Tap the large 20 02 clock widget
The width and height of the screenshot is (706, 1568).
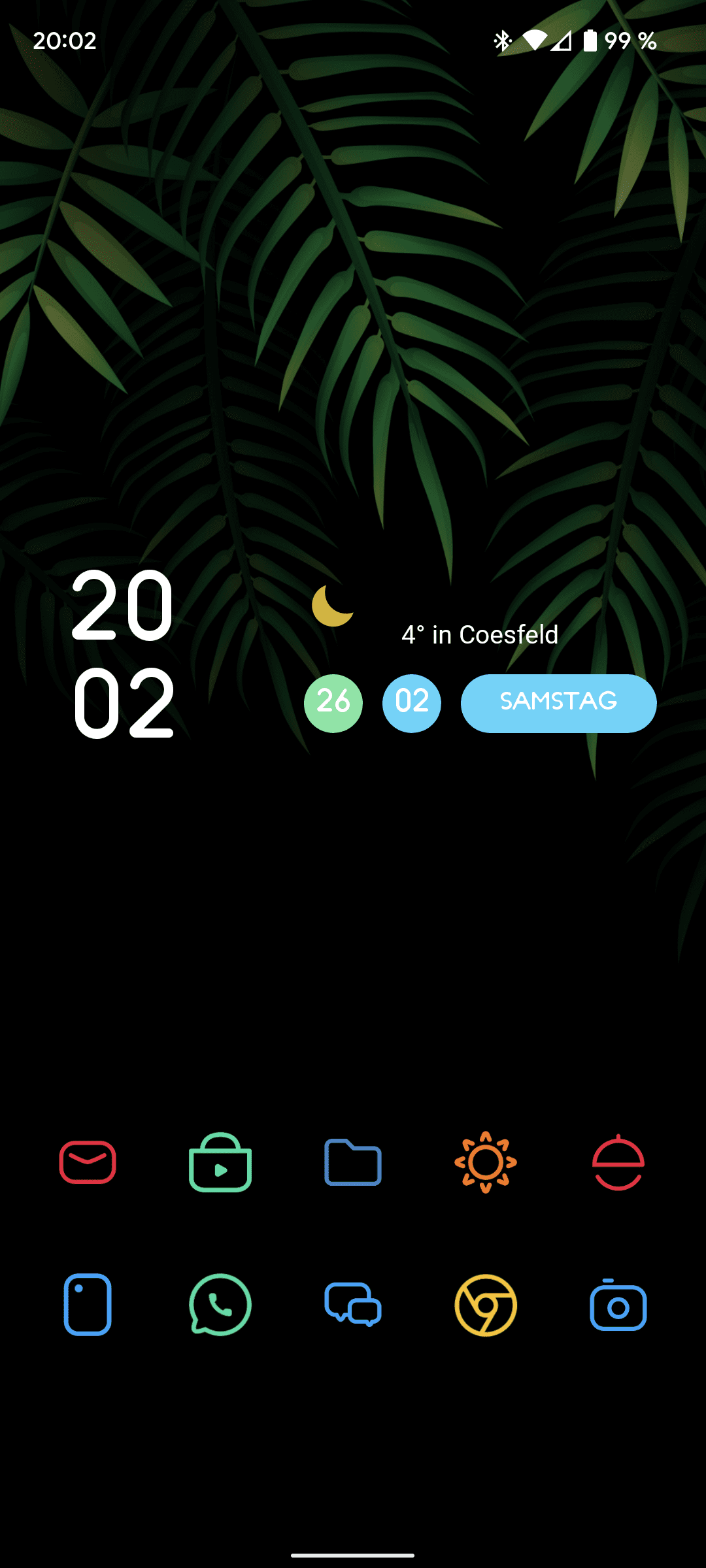click(x=123, y=653)
